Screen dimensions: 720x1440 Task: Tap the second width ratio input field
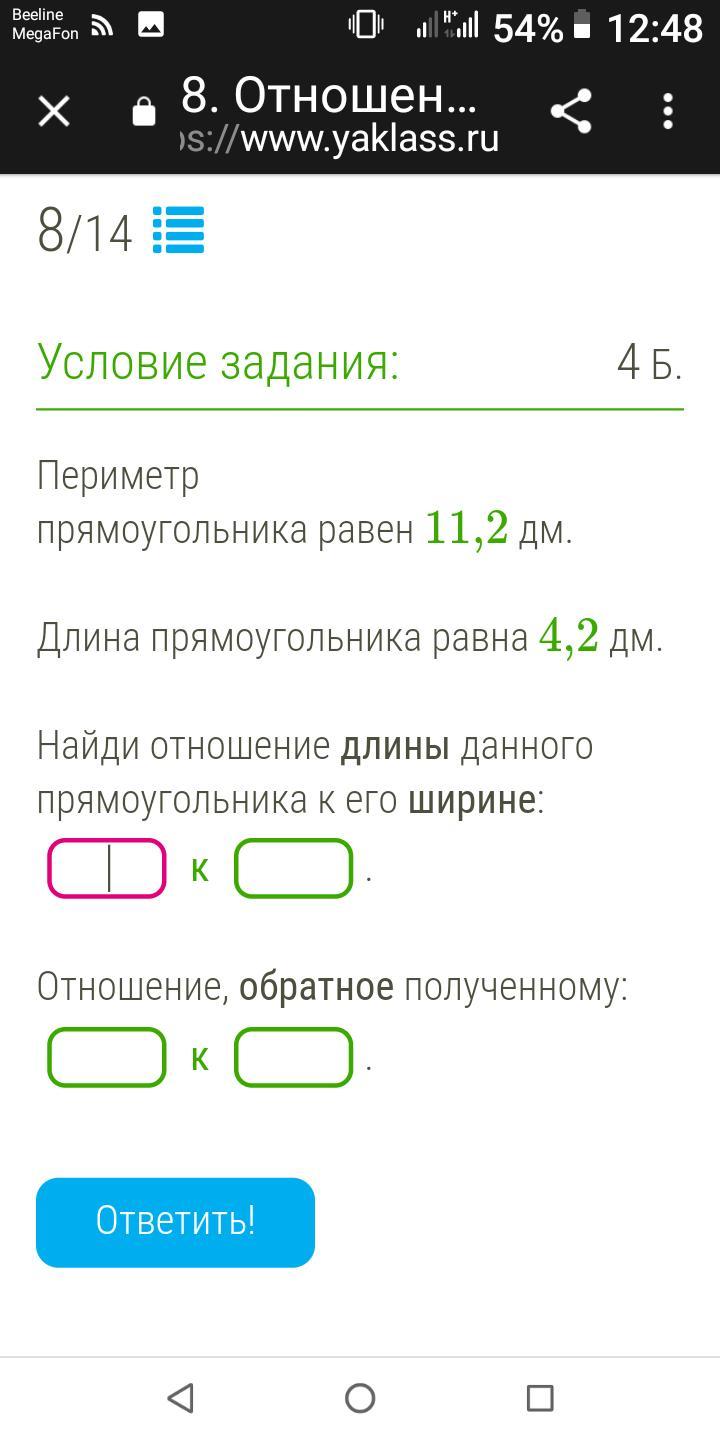[293, 868]
